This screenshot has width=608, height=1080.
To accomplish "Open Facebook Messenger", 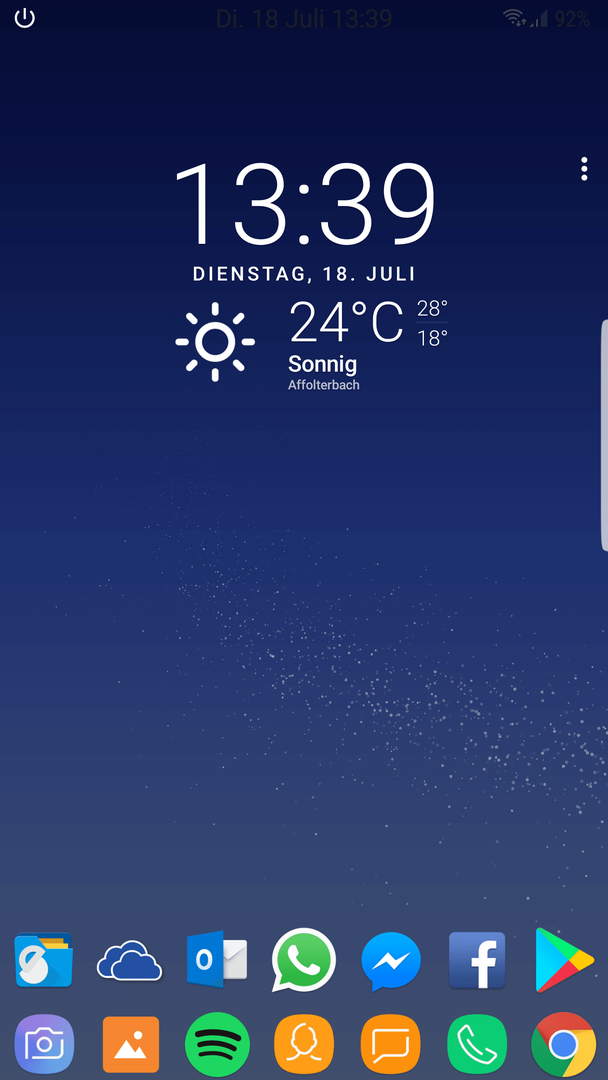I will 390,961.
